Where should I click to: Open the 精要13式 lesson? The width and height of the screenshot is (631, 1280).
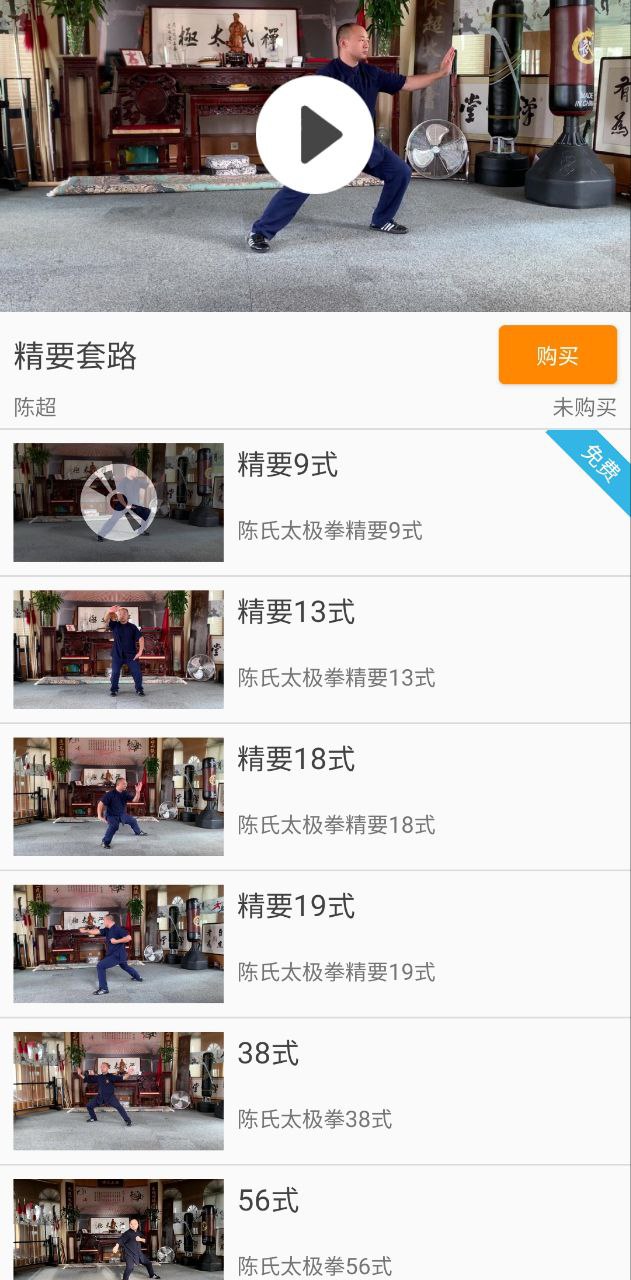(315, 649)
